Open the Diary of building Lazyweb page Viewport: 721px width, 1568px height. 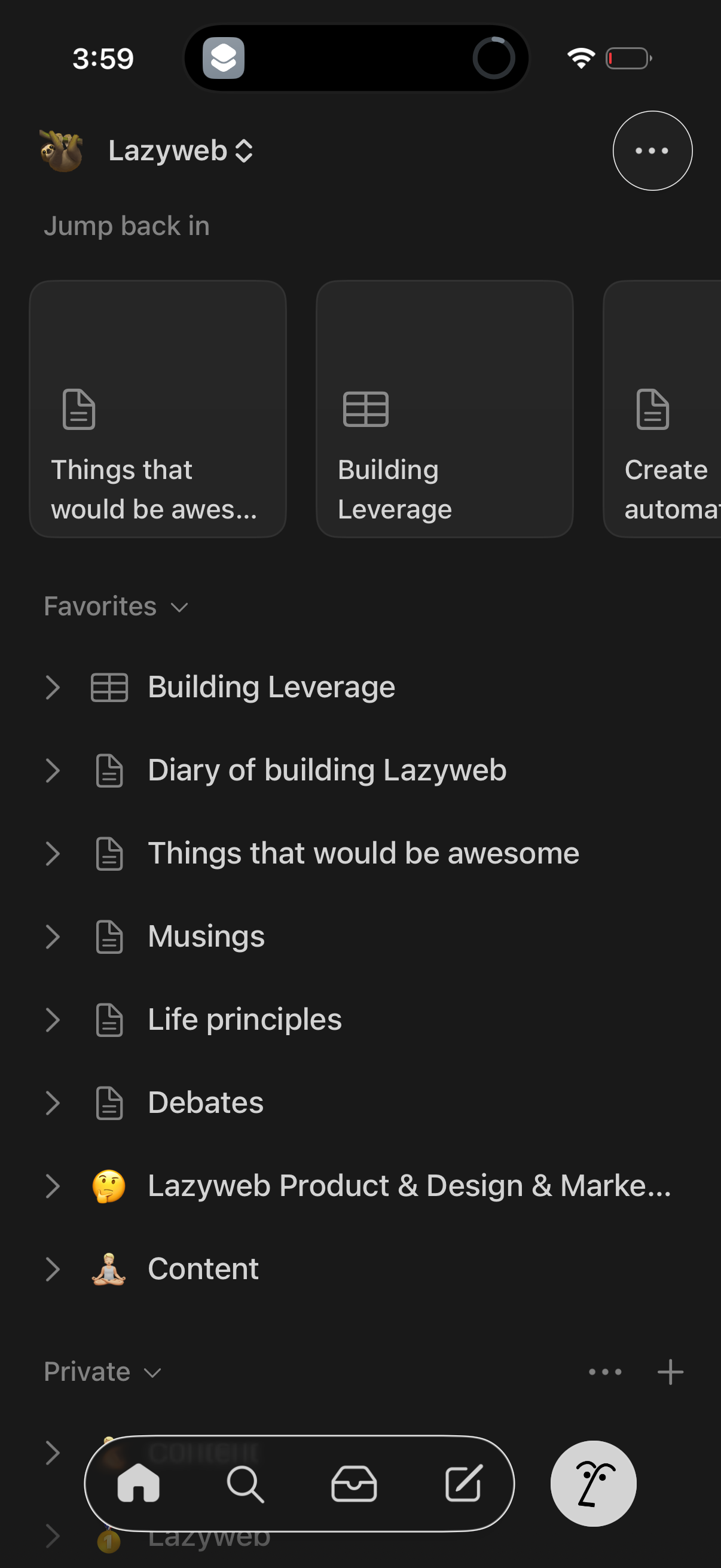327,770
